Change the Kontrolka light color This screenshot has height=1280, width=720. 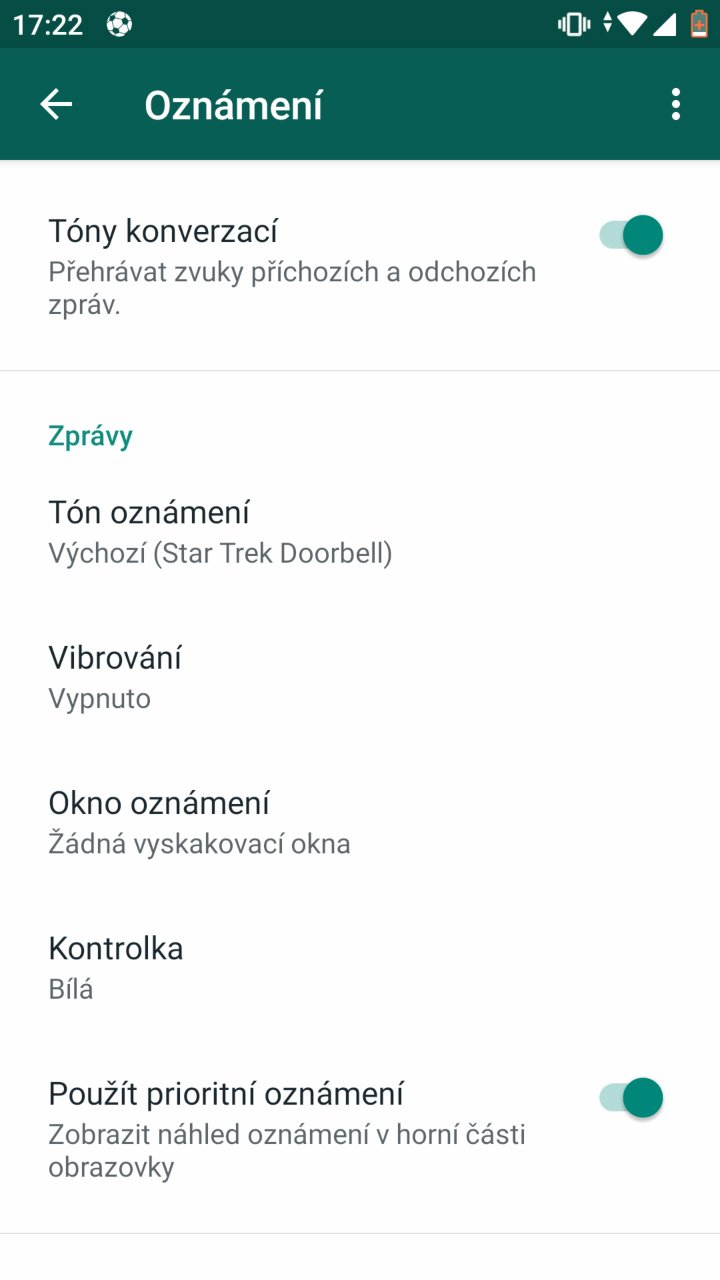[360, 967]
